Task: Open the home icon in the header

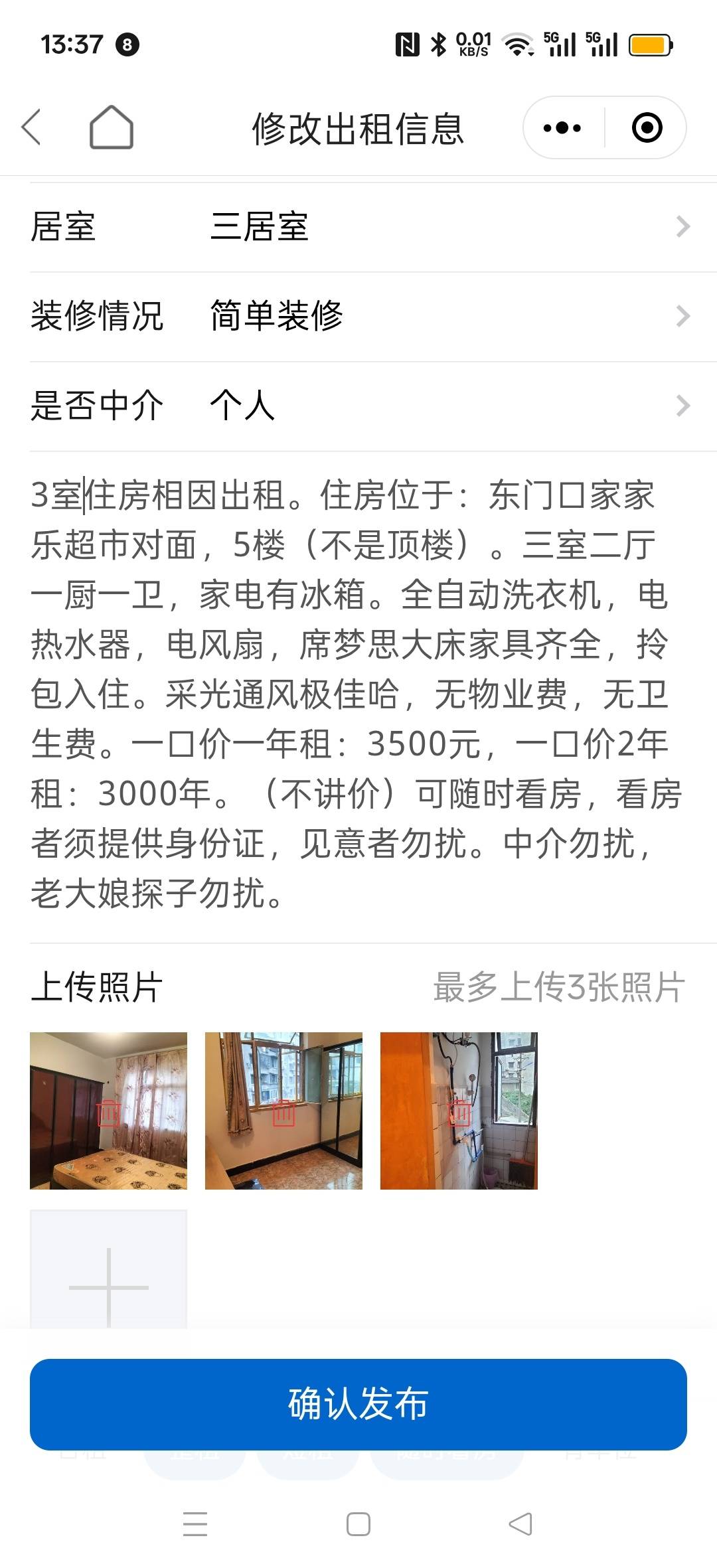Action: (111, 127)
